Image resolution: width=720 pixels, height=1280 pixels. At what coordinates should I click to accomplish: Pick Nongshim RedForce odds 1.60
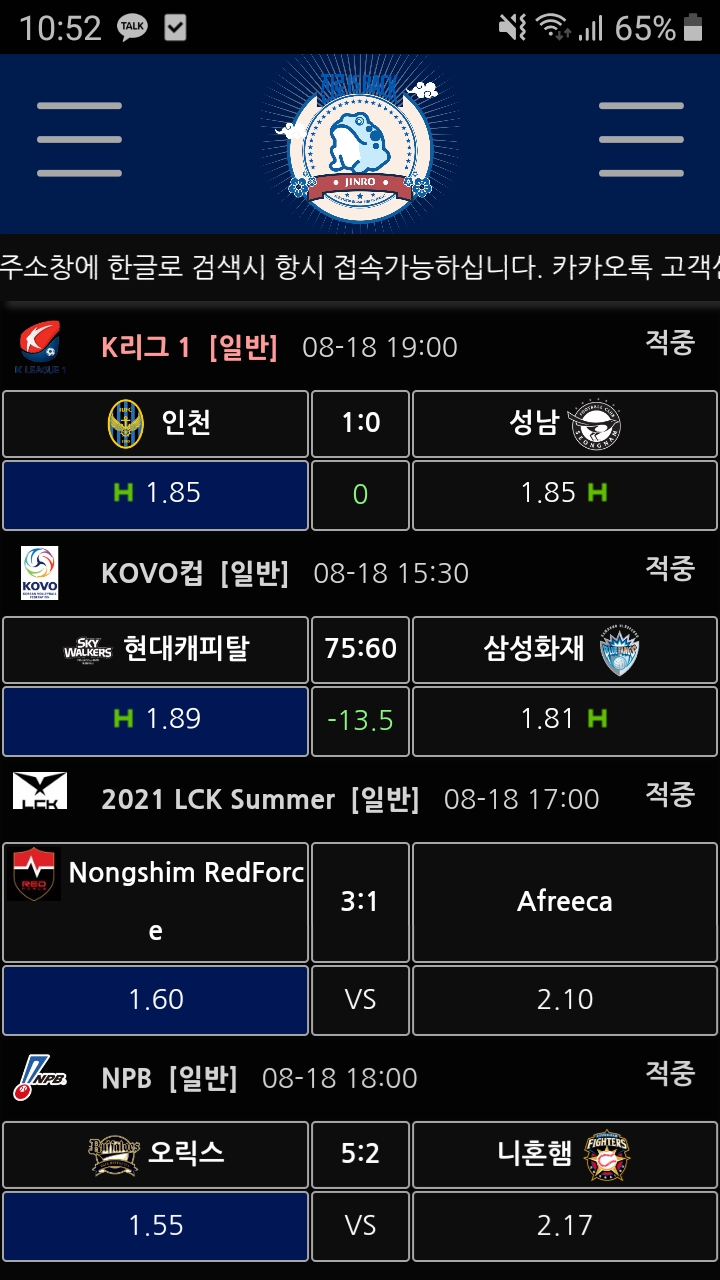(156, 1000)
